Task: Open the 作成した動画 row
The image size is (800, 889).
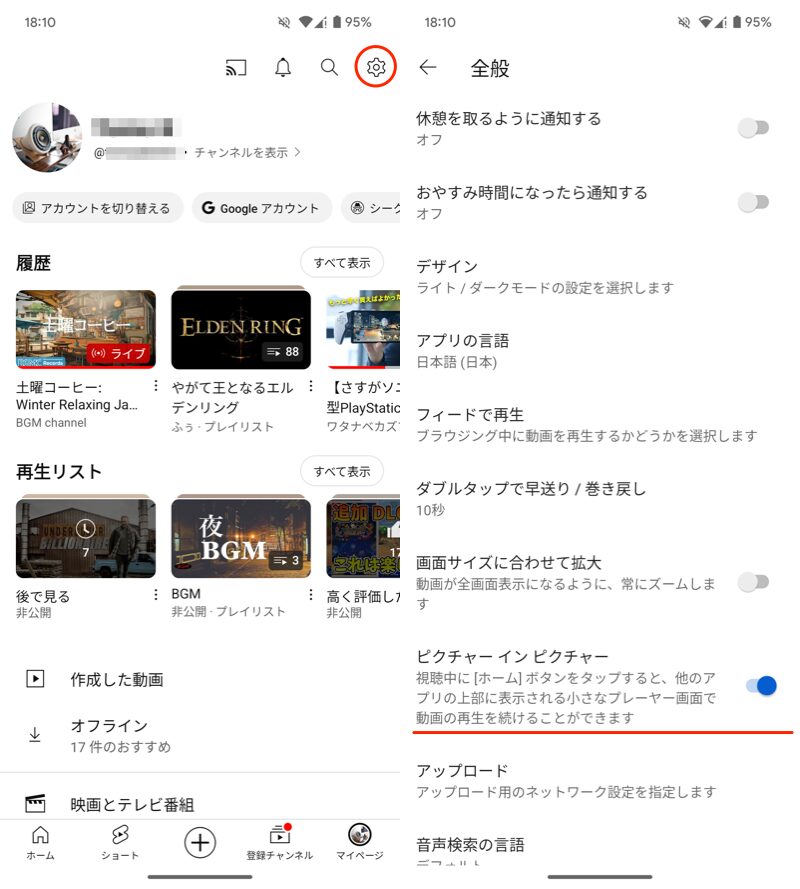Action: [x=116, y=680]
